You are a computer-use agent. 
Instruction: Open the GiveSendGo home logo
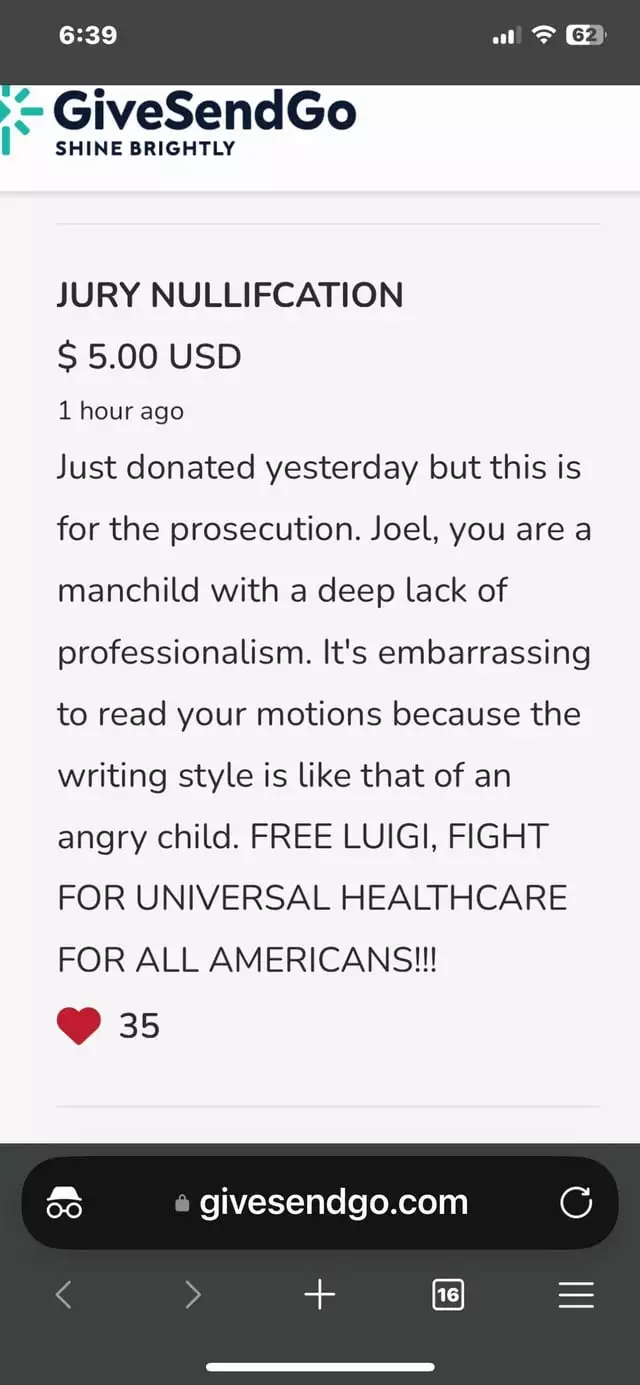pyautogui.click(x=178, y=122)
